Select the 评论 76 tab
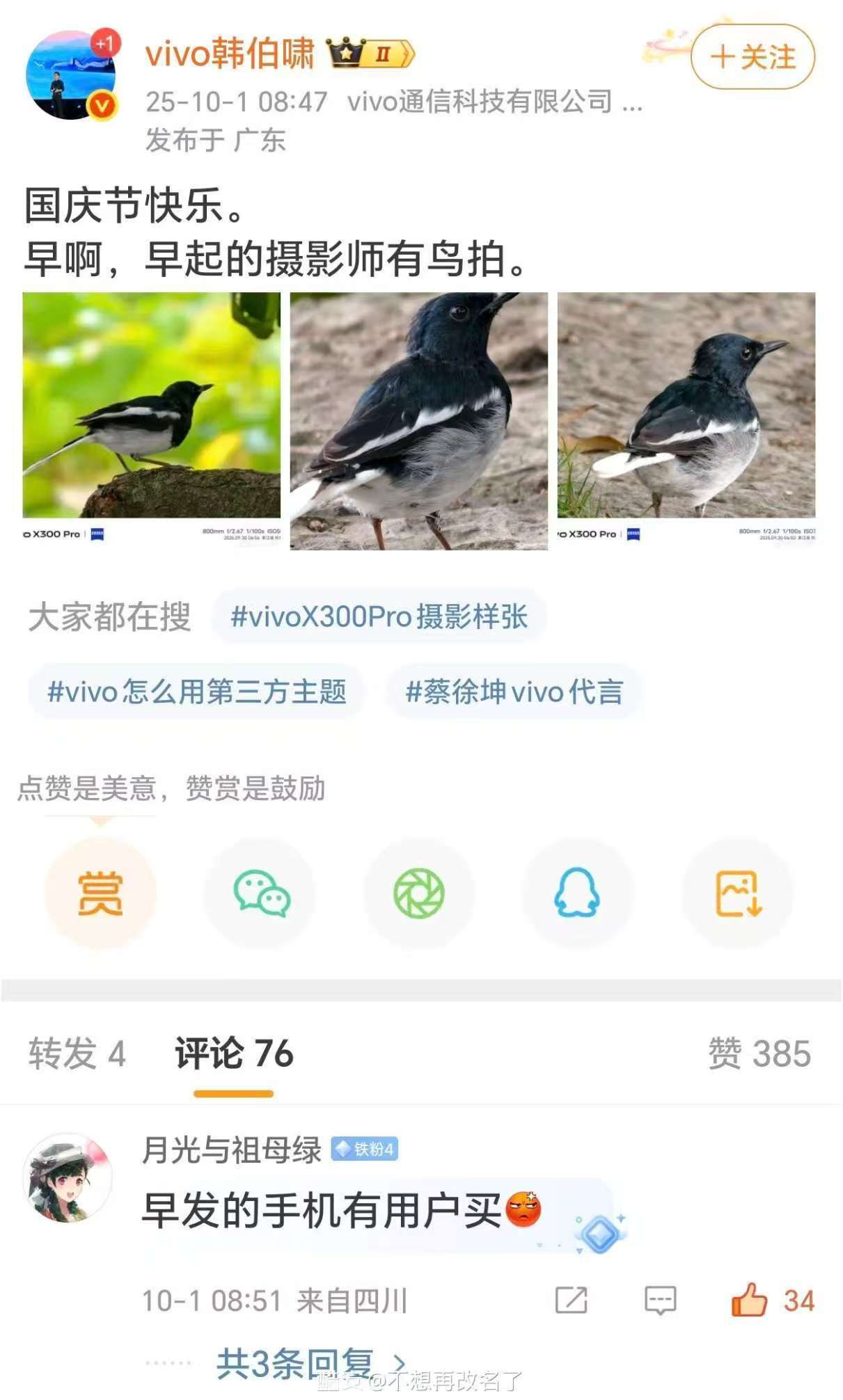This screenshot has width=843, height=1400. (234, 1053)
